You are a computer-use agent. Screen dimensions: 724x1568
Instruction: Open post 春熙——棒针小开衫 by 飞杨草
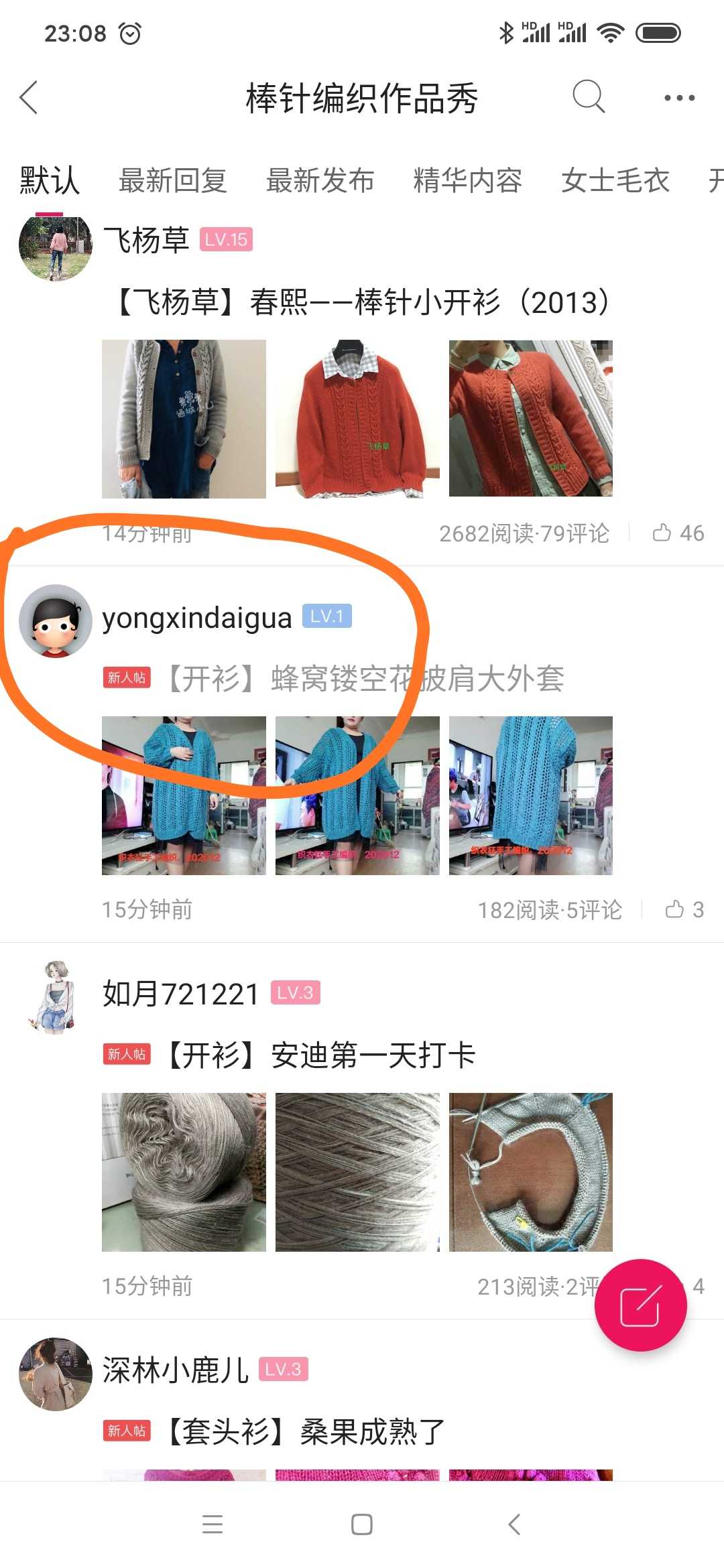point(362,302)
